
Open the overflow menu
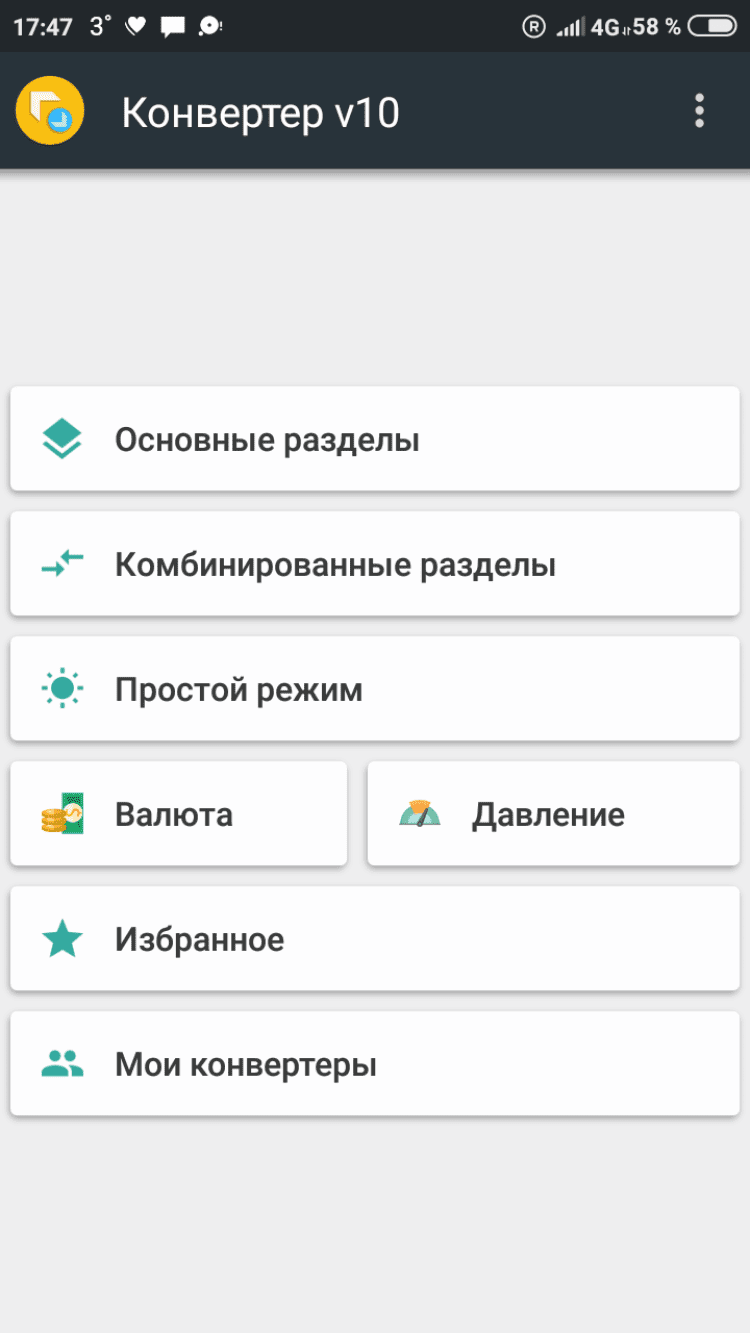click(699, 111)
